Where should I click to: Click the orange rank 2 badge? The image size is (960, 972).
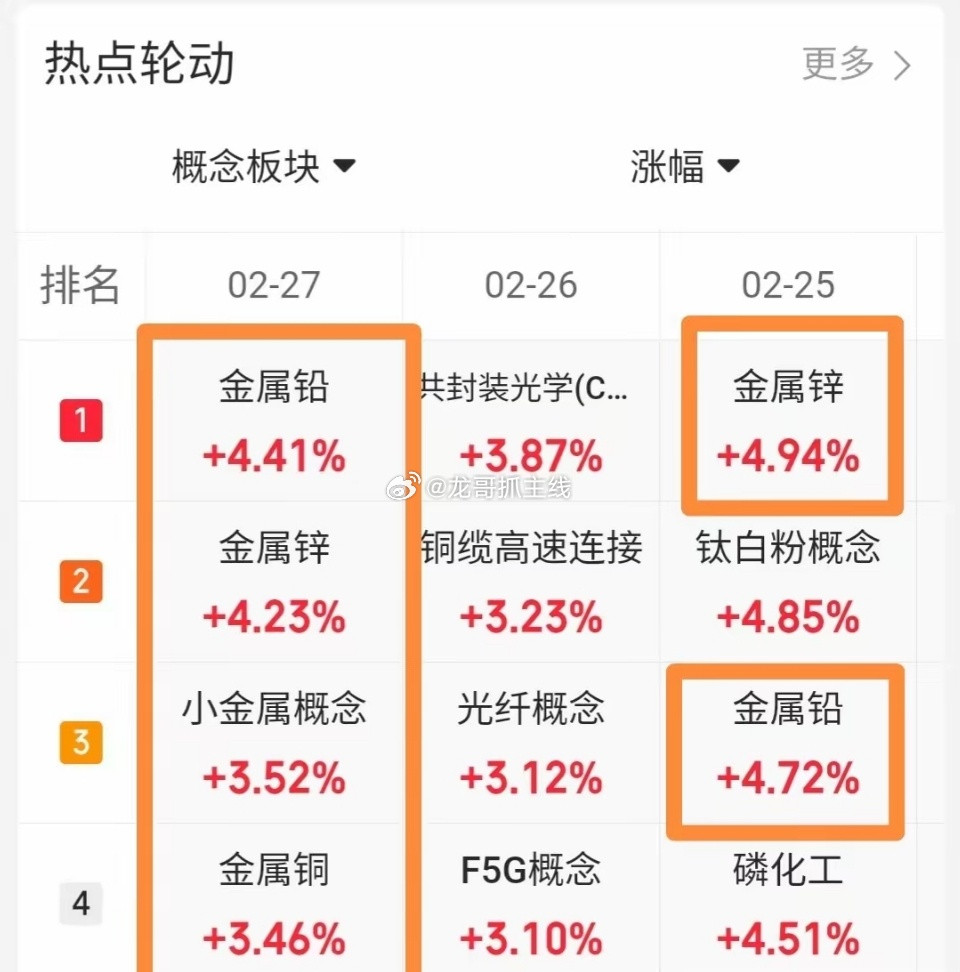pyautogui.click(x=80, y=582)
